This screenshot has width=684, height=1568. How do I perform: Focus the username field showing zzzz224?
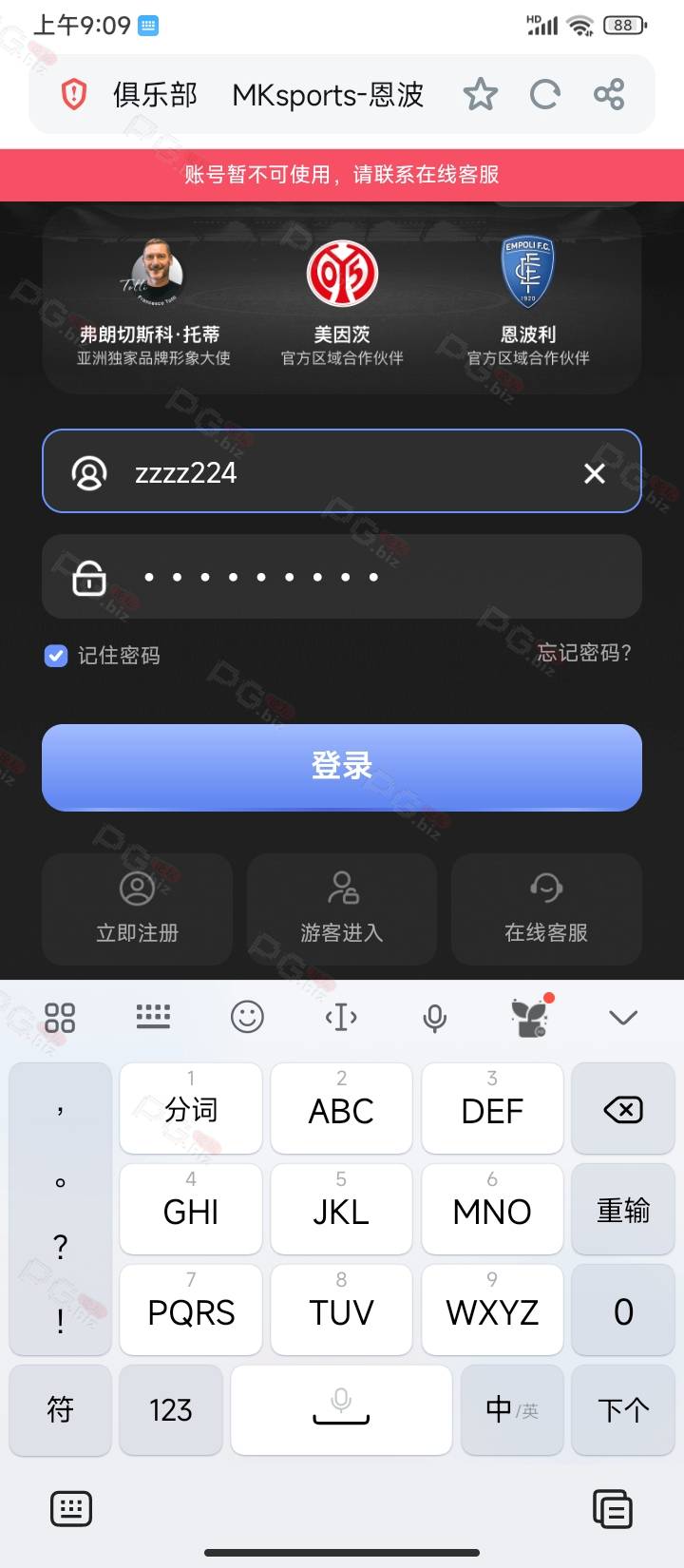pos(342,471)
